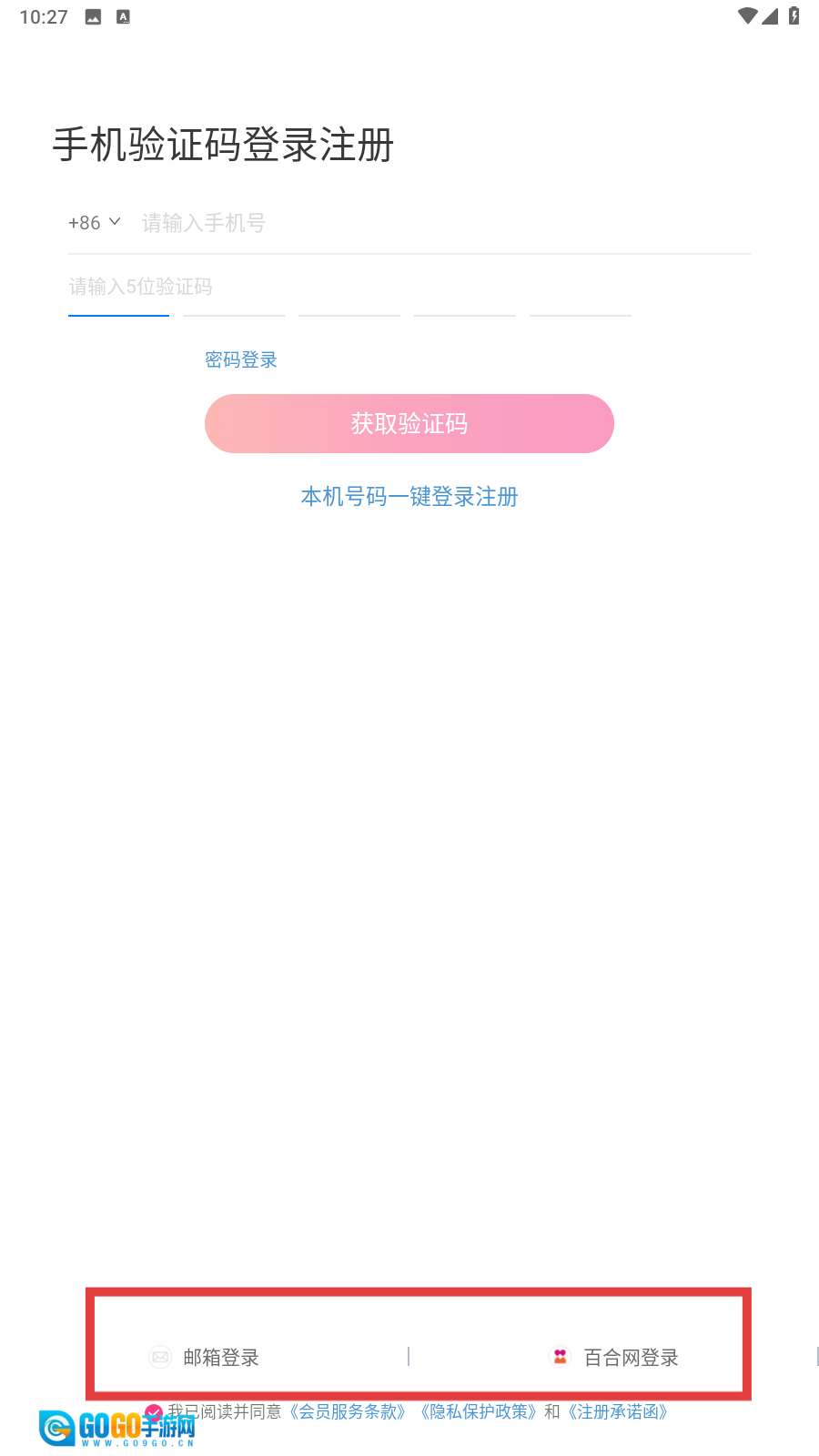The image size is (819, 1456).
Task: Open the +86 country code dropdown
Action: click(94, 223)
